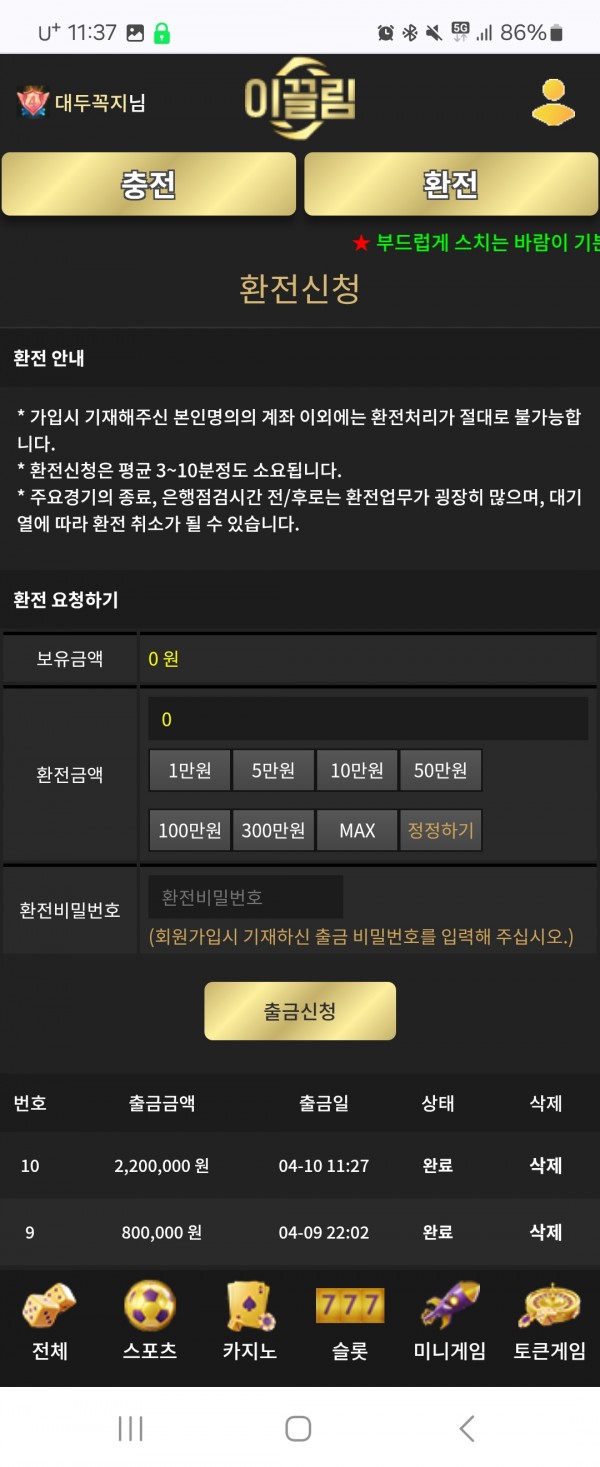The image size is (600, 1467).
Task: Open the user profile icon
Action: point(553,102)
